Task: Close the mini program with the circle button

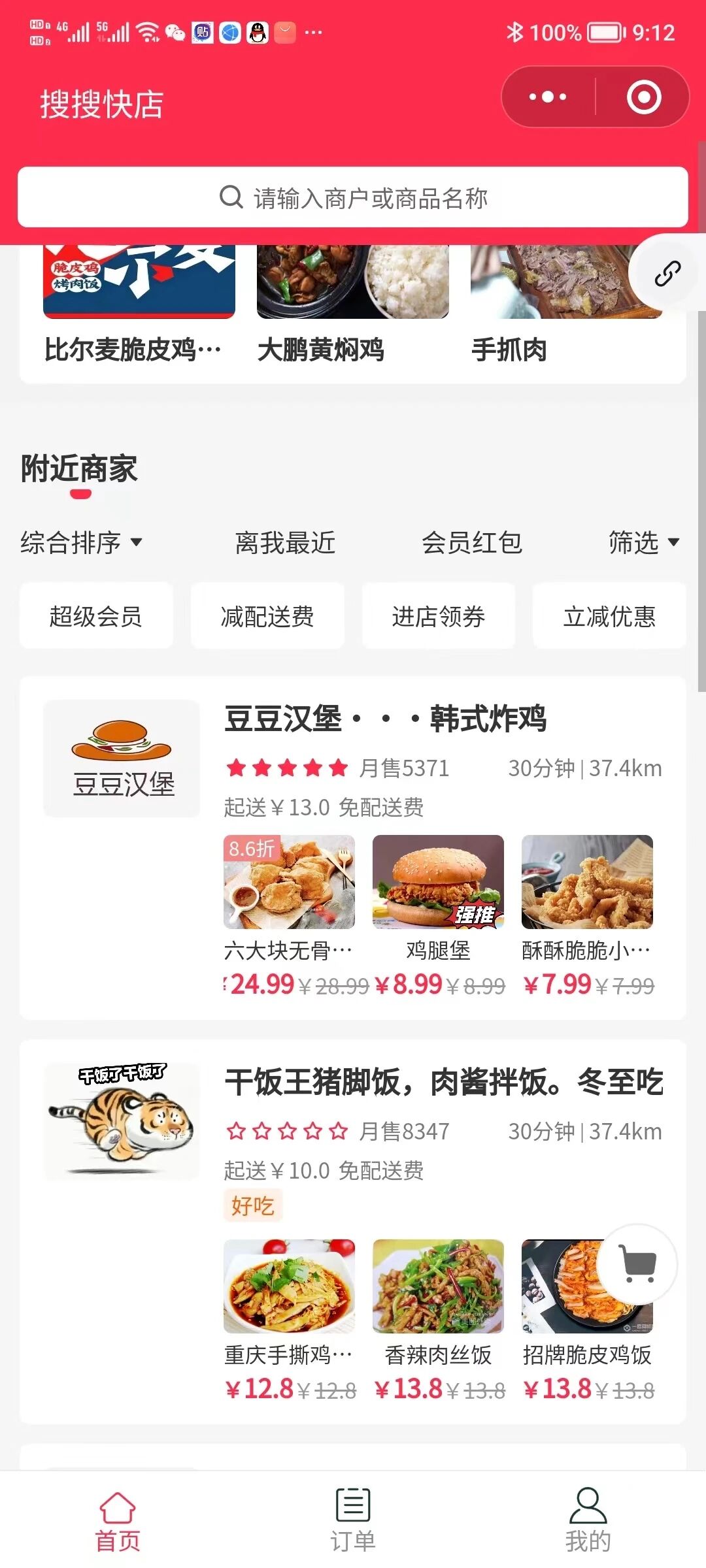Action: click(644, 97)
